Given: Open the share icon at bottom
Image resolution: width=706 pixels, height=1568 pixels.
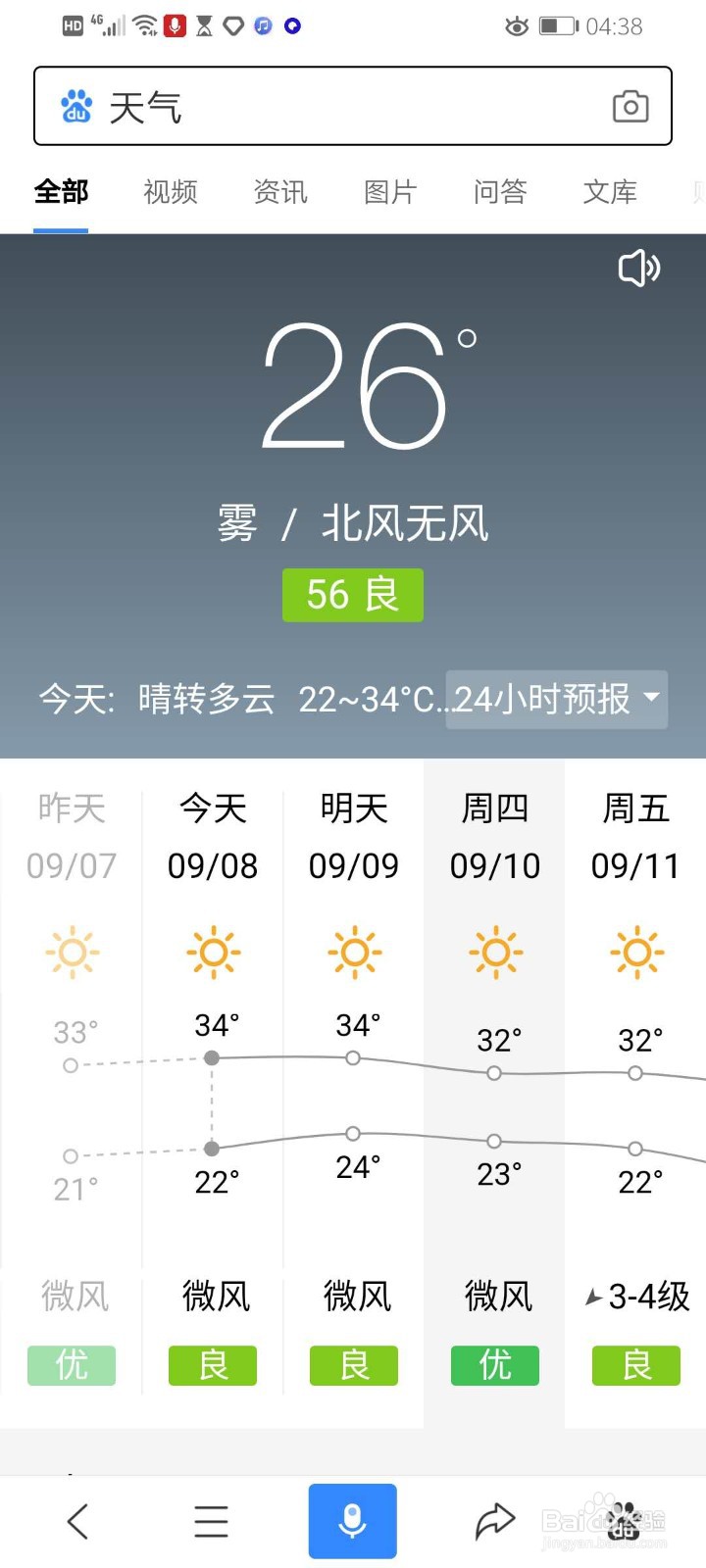Looking at the screenshot, I should 493,1519.
